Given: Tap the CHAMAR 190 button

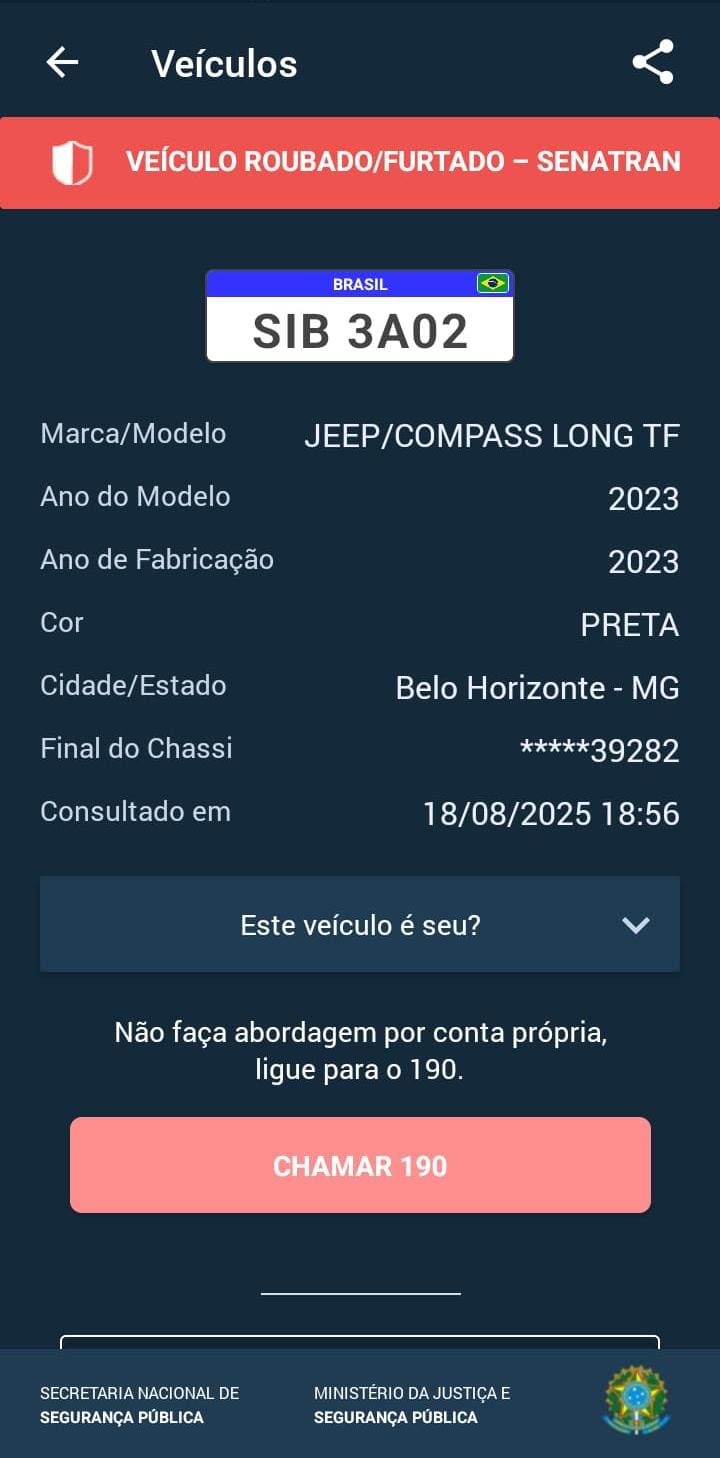Looking at the screenshot, I should (360, 1165).
